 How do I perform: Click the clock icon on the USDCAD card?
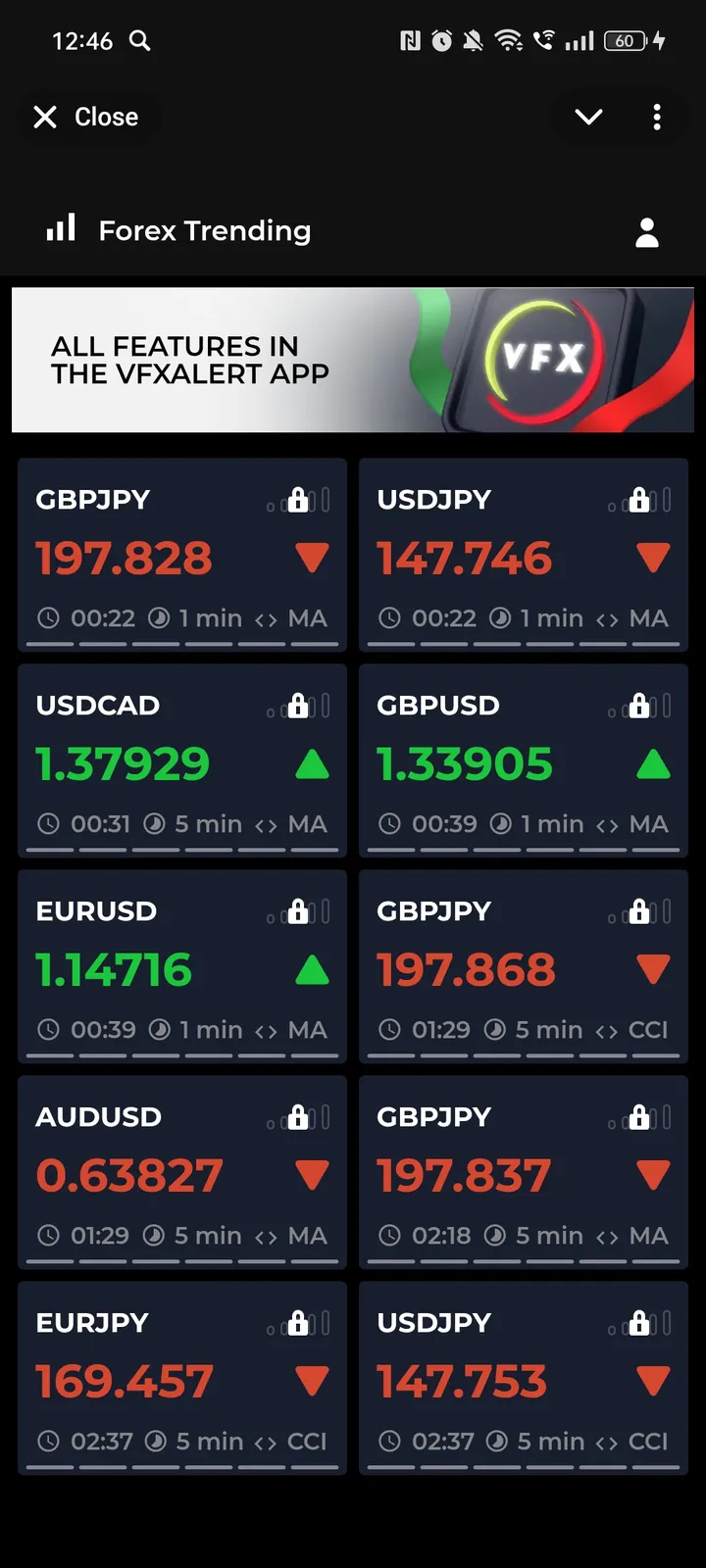[48, 823]
